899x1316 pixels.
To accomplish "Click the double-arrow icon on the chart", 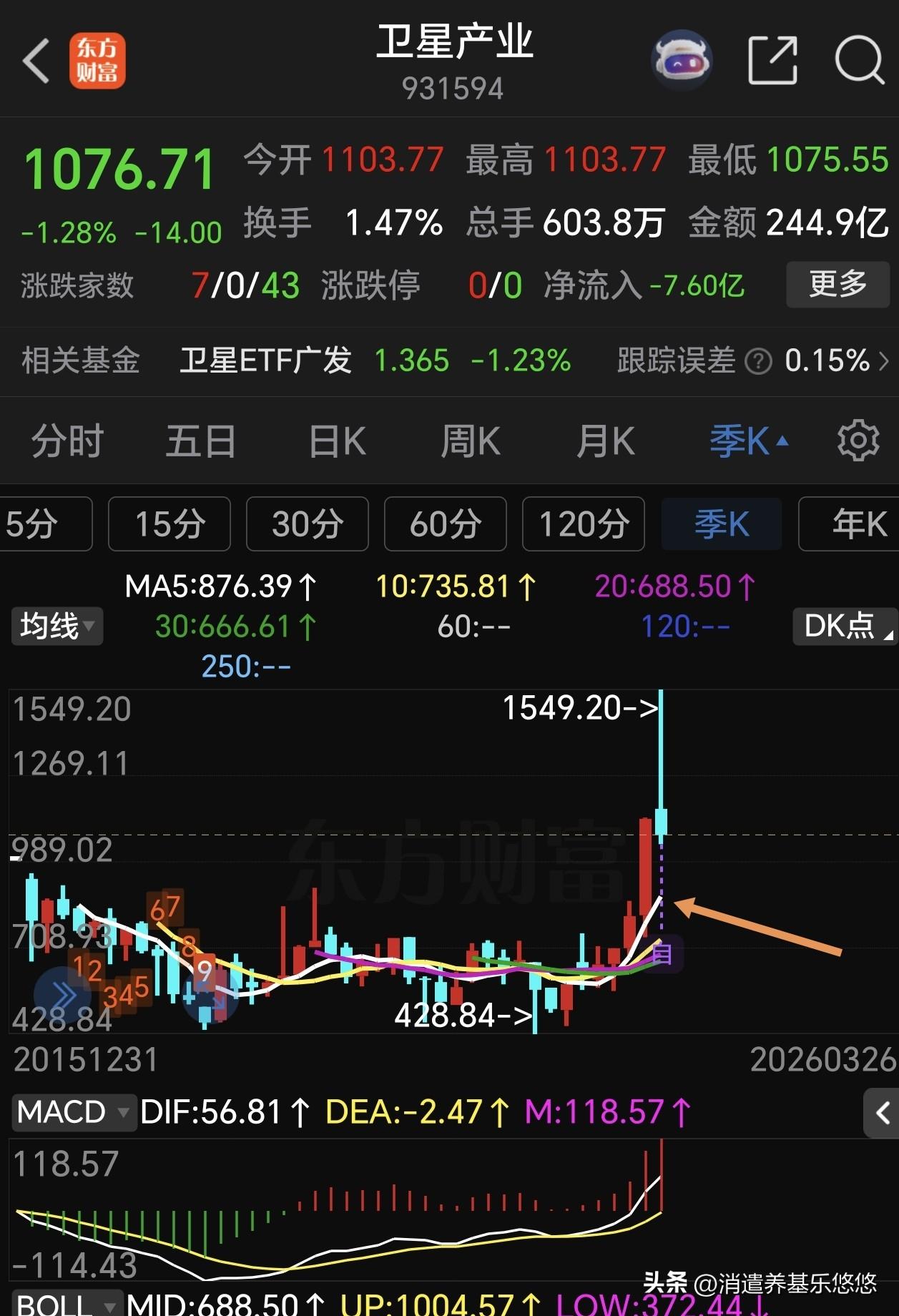I will [66, 994].
